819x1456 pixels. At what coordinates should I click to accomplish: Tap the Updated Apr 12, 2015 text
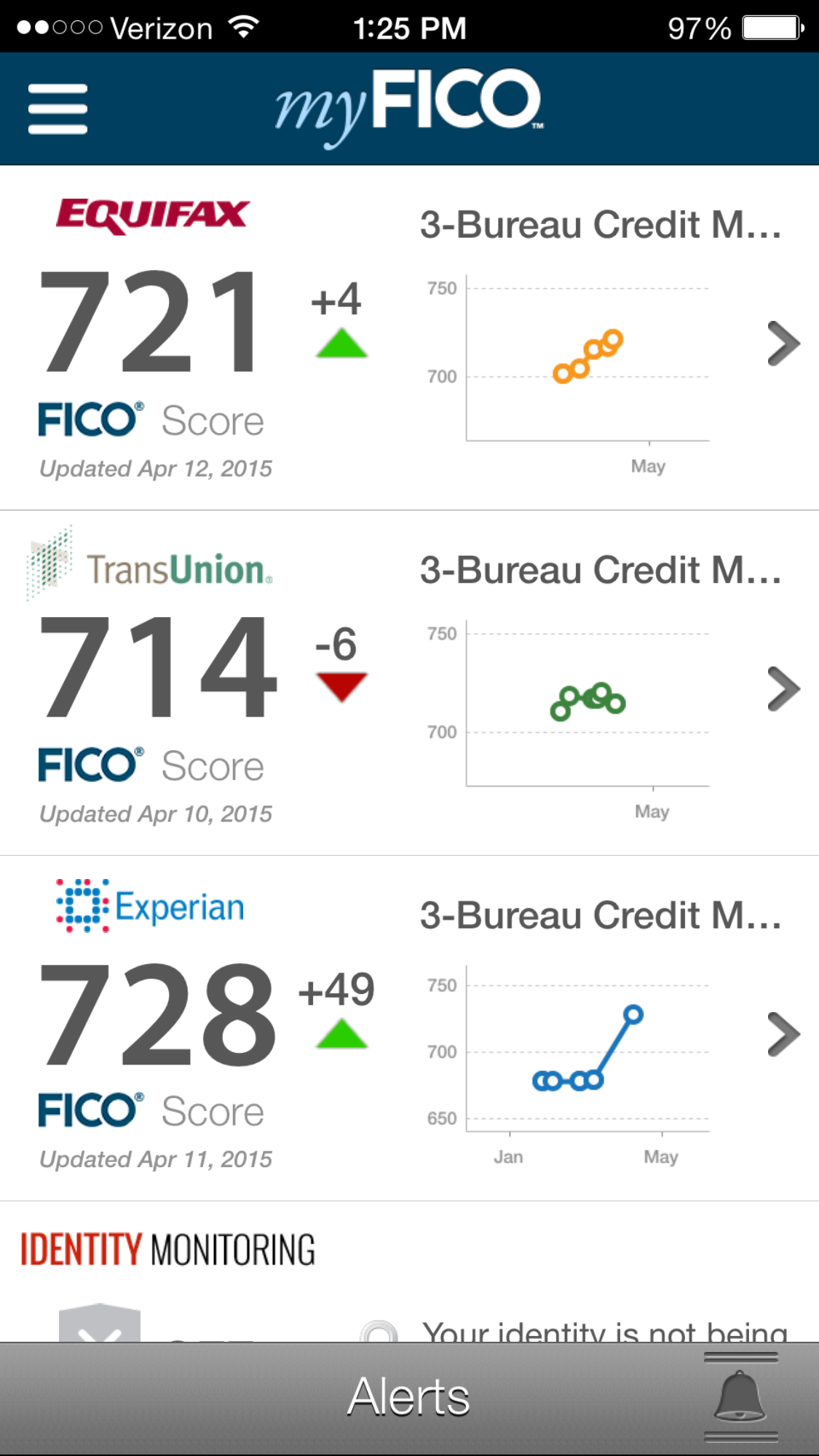157,469
